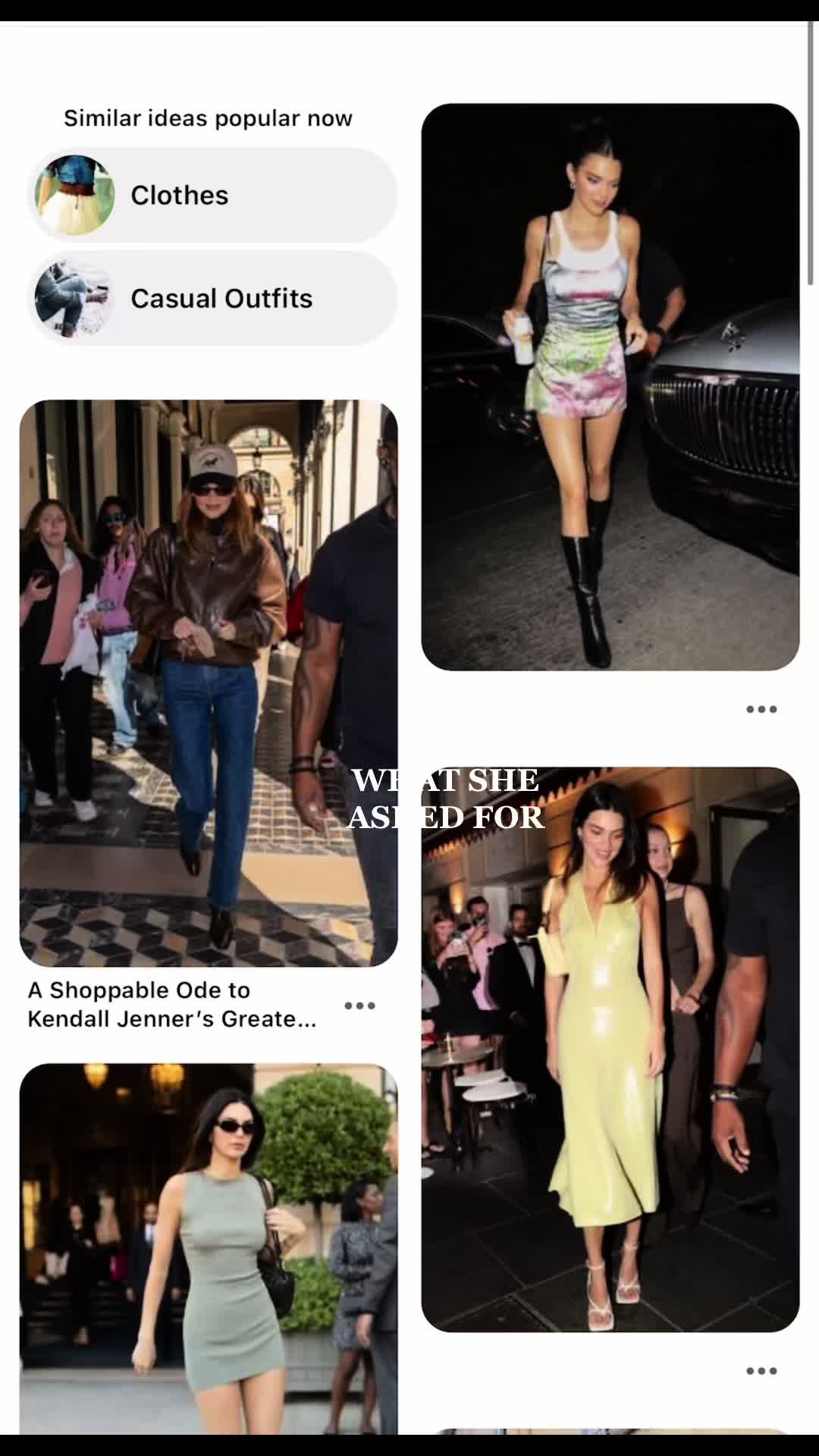819x1456 pixels.
Task: Show options under the tie-dye dress pin
Action: click(x=761, y=709)
